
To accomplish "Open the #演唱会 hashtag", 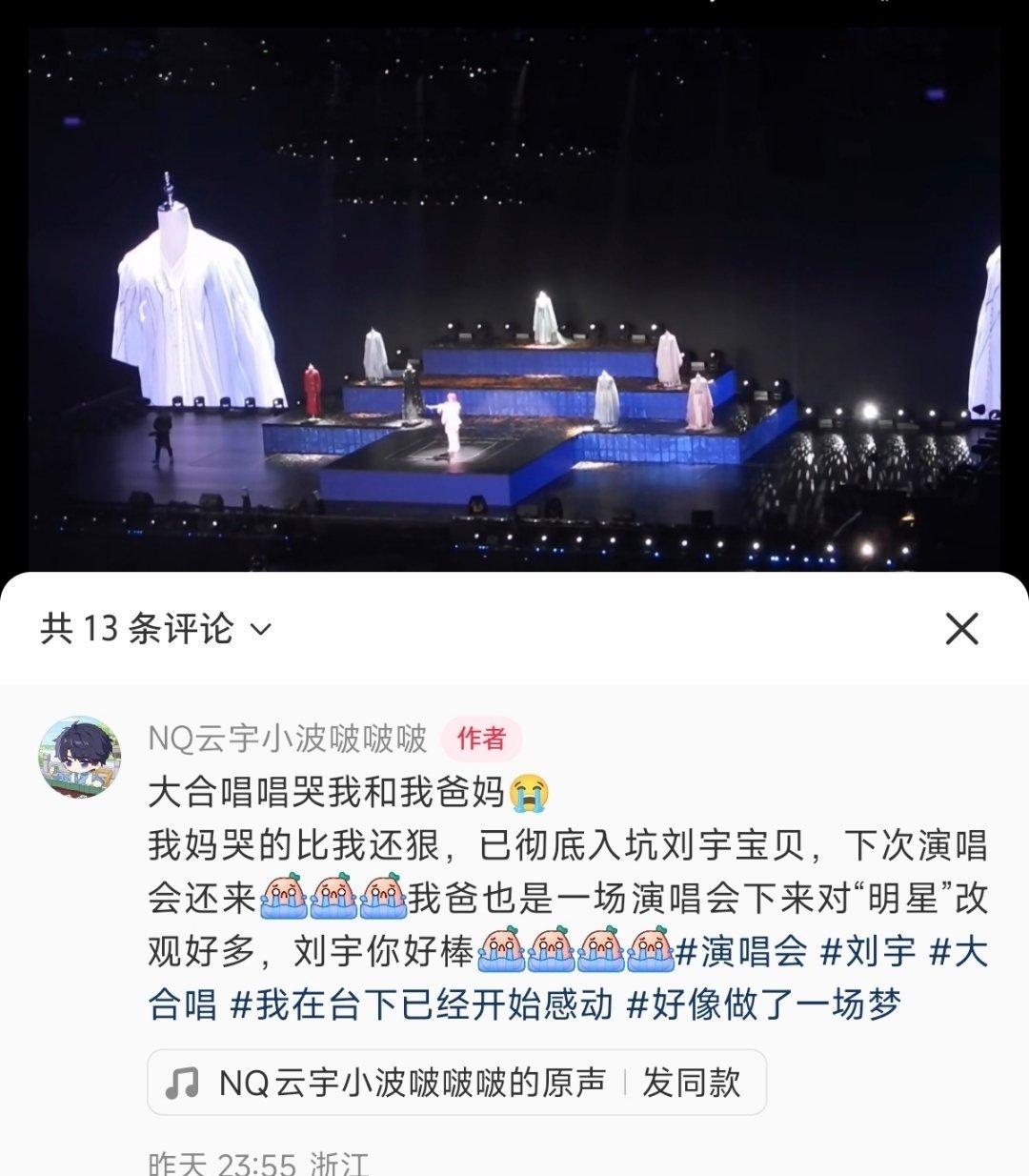I will click(741, 951).
